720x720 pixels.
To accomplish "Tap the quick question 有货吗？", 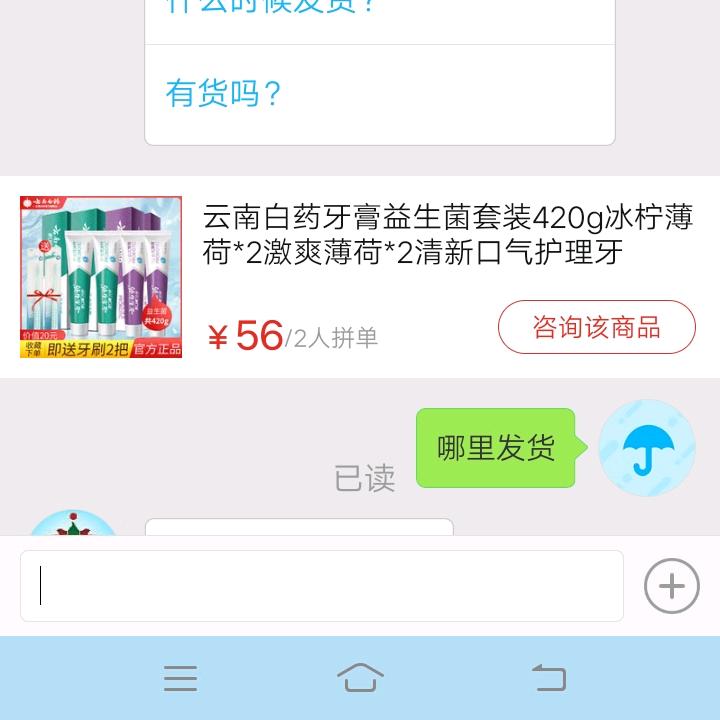I will tap(224, 95).
